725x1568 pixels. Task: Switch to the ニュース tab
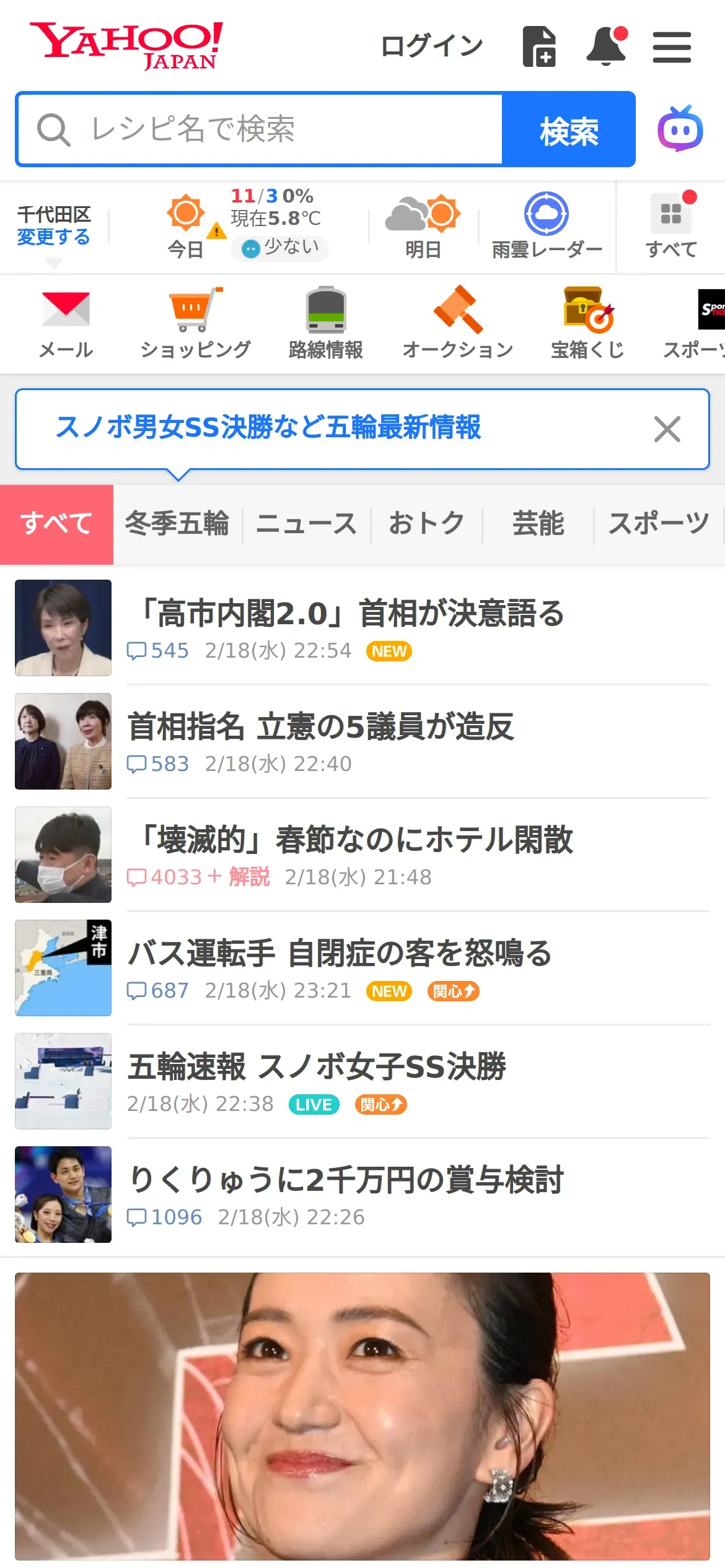(x=306, y=523)
